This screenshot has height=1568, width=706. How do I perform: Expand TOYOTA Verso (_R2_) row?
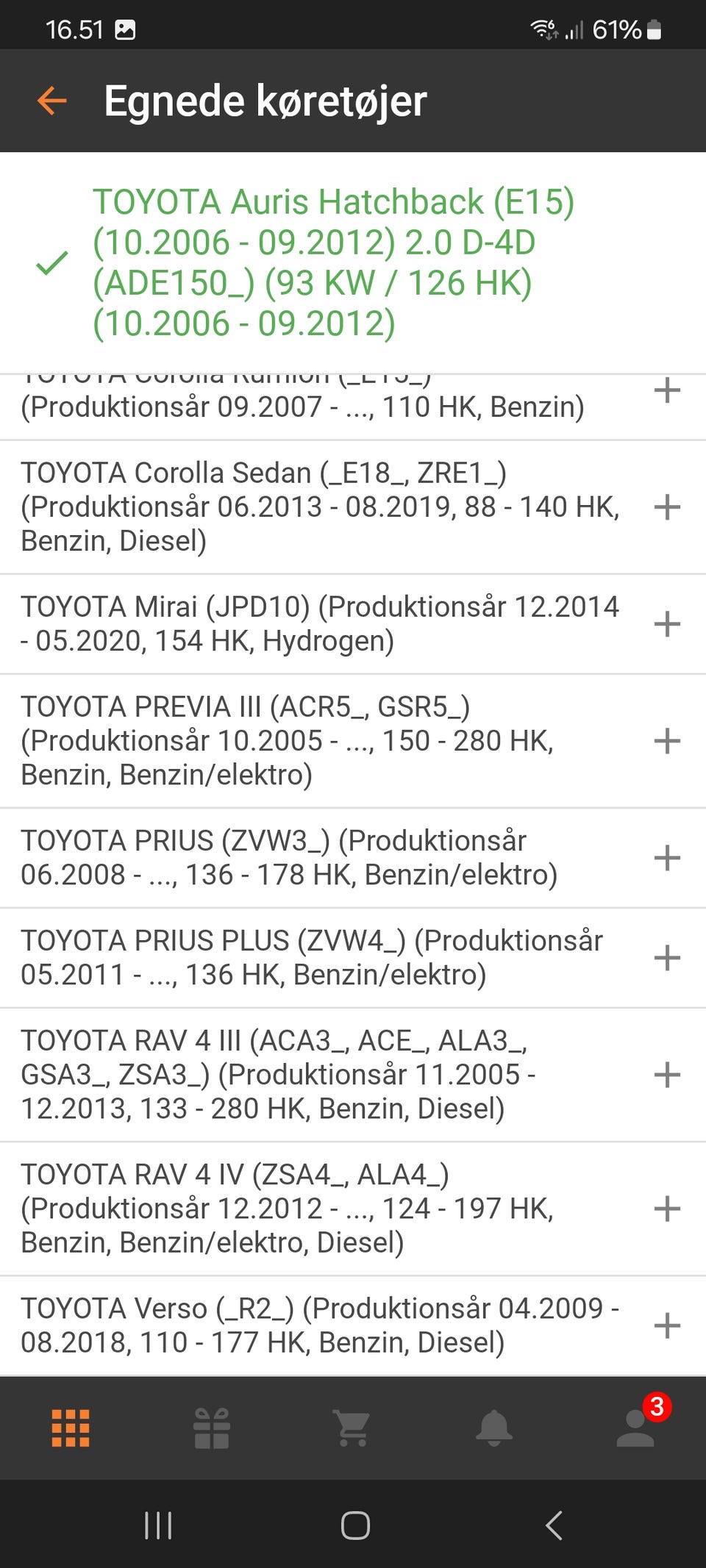[x=666, y=1325]
